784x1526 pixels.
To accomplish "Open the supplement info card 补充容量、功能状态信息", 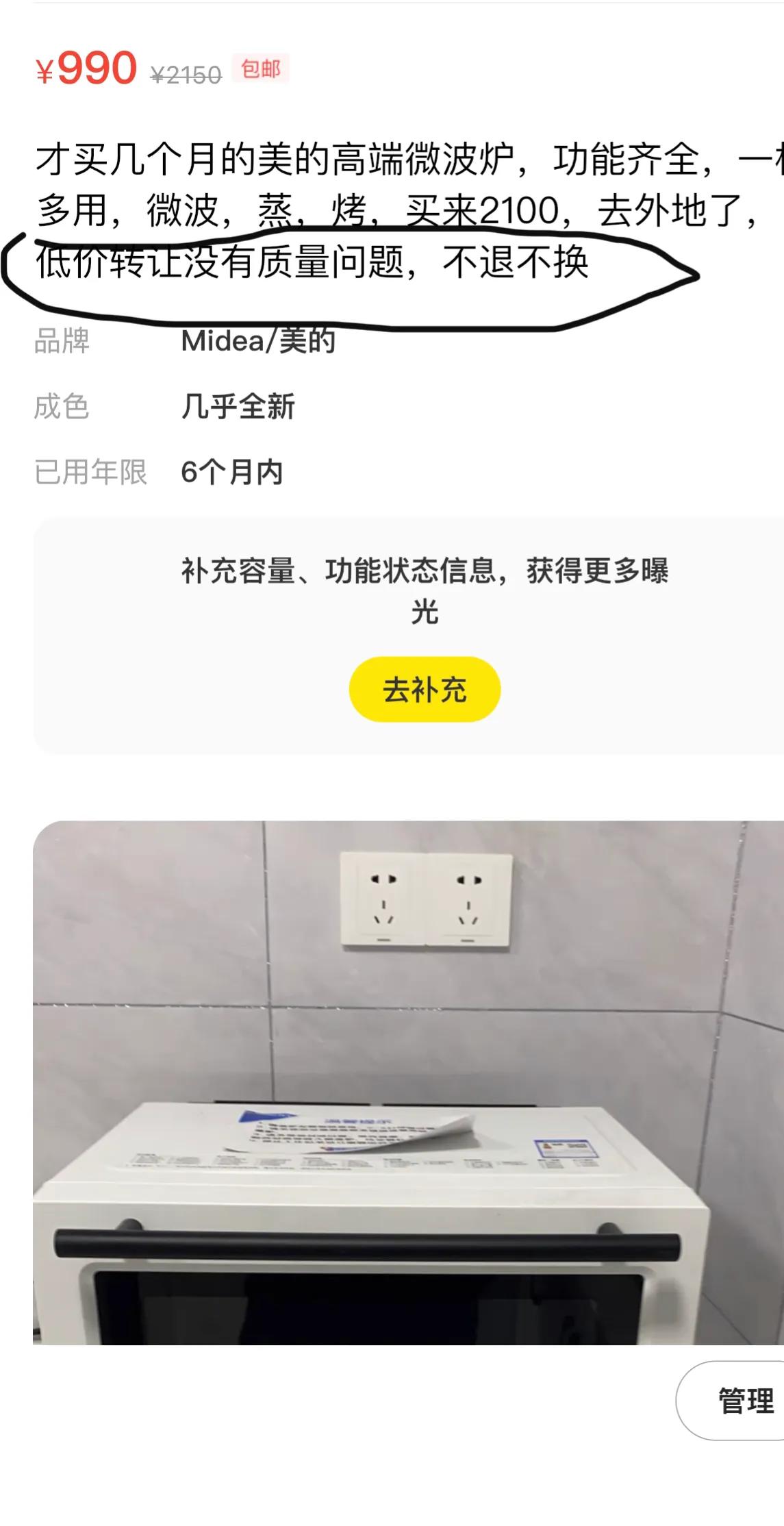I will click(423, 592).
